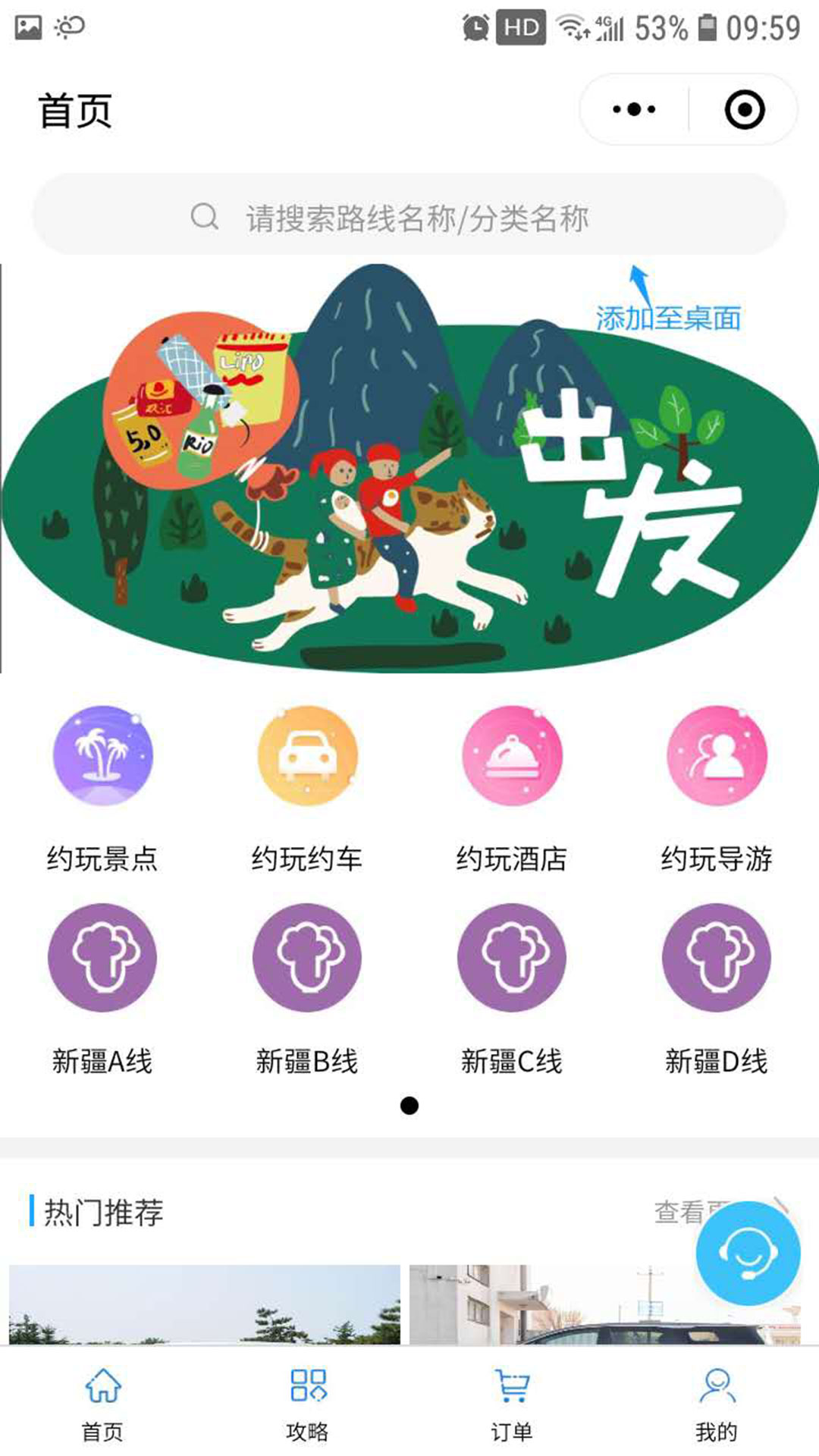819x1456 pixels.
Task: Select 约玩导游 category
Action: (x=717, y=789)
